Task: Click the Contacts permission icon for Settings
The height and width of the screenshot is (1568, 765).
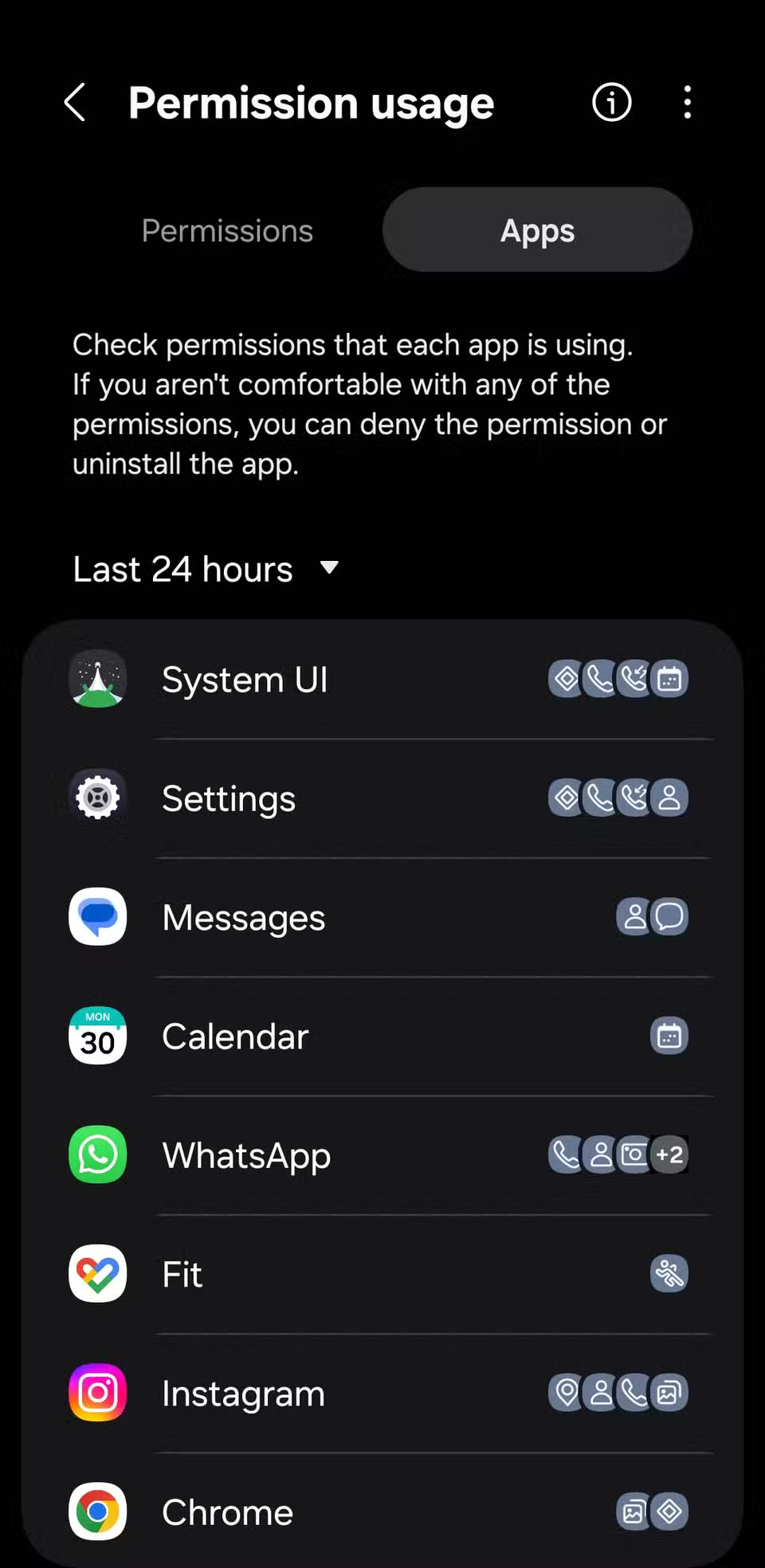Action: tap(669, 797)
